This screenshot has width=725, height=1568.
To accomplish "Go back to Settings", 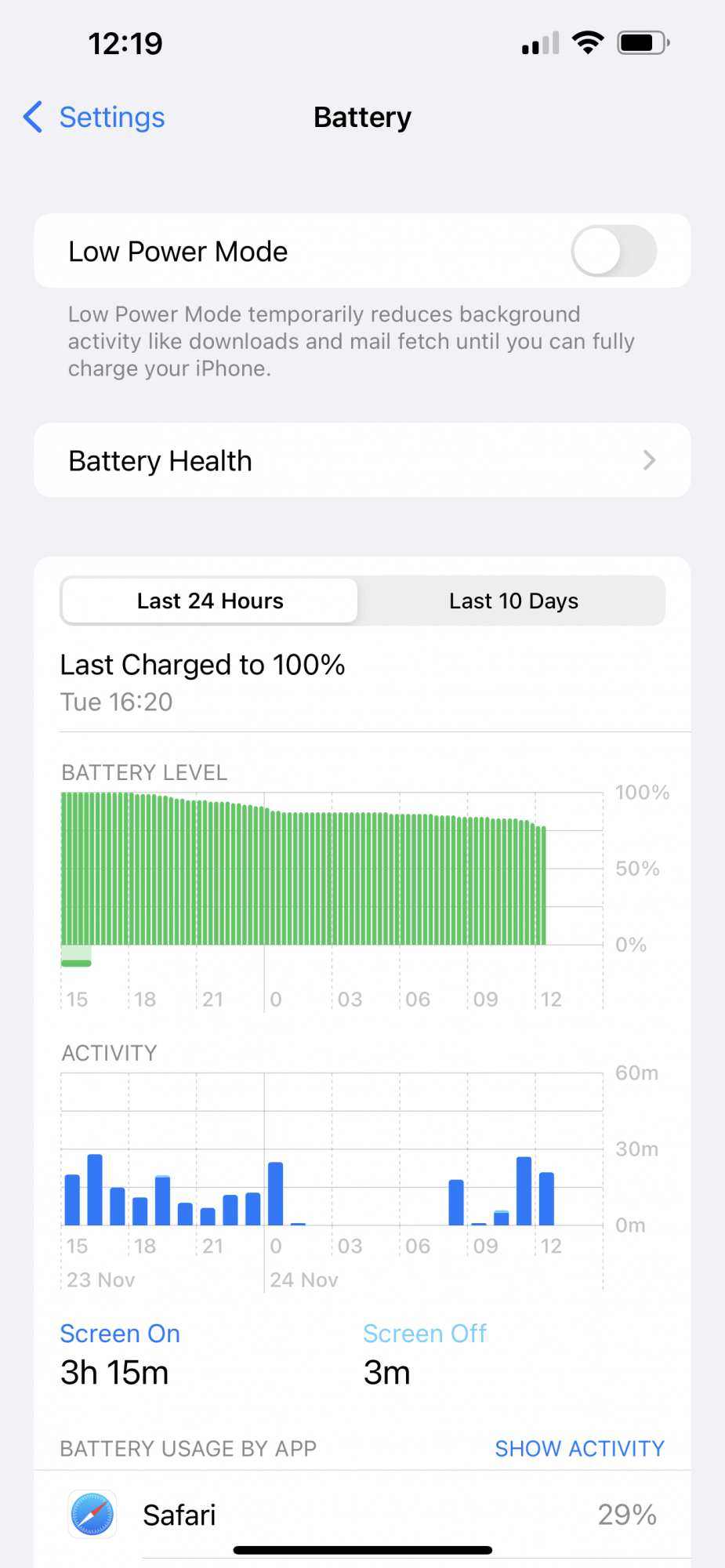I will pyautogui.click(x=94, y=118).
